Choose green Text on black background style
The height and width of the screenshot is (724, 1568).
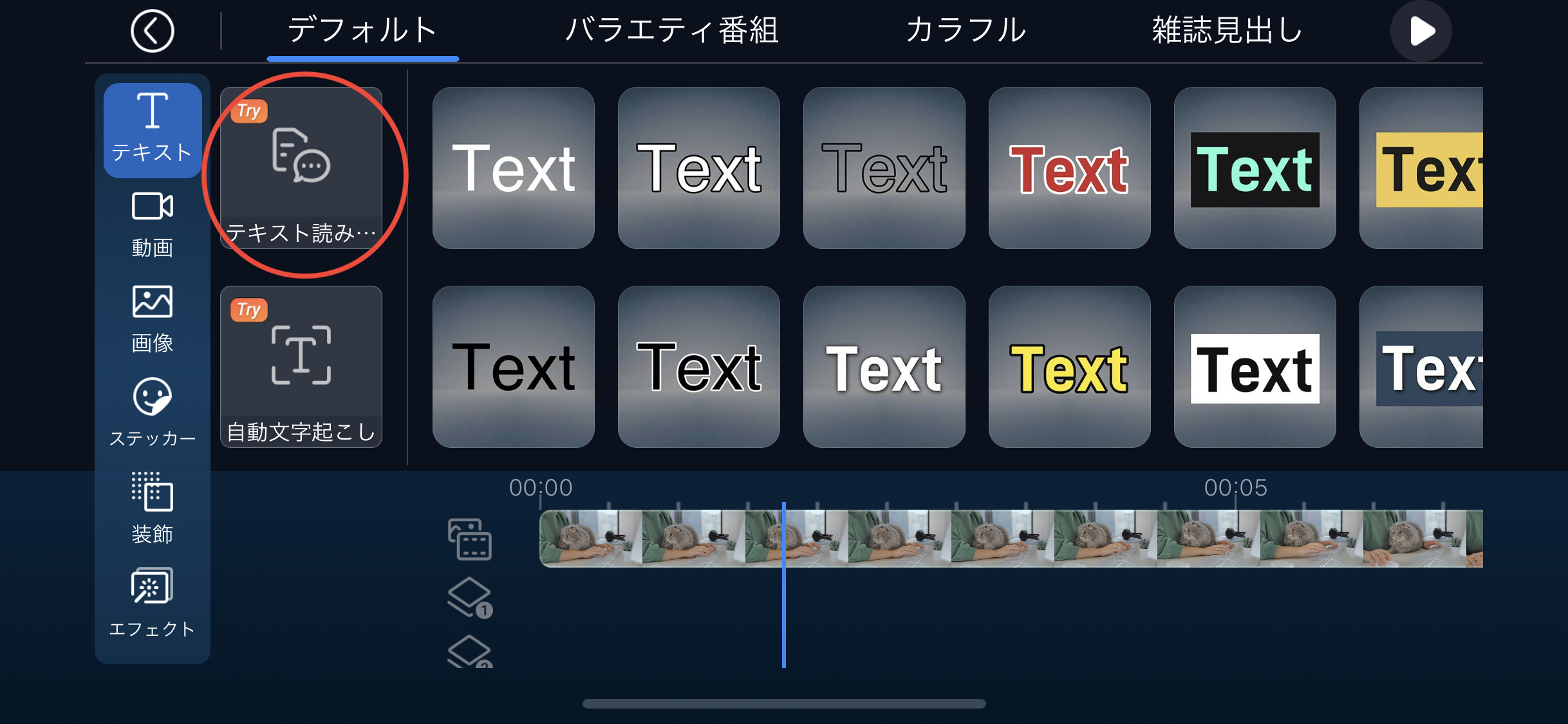(x=1255, y=168)
